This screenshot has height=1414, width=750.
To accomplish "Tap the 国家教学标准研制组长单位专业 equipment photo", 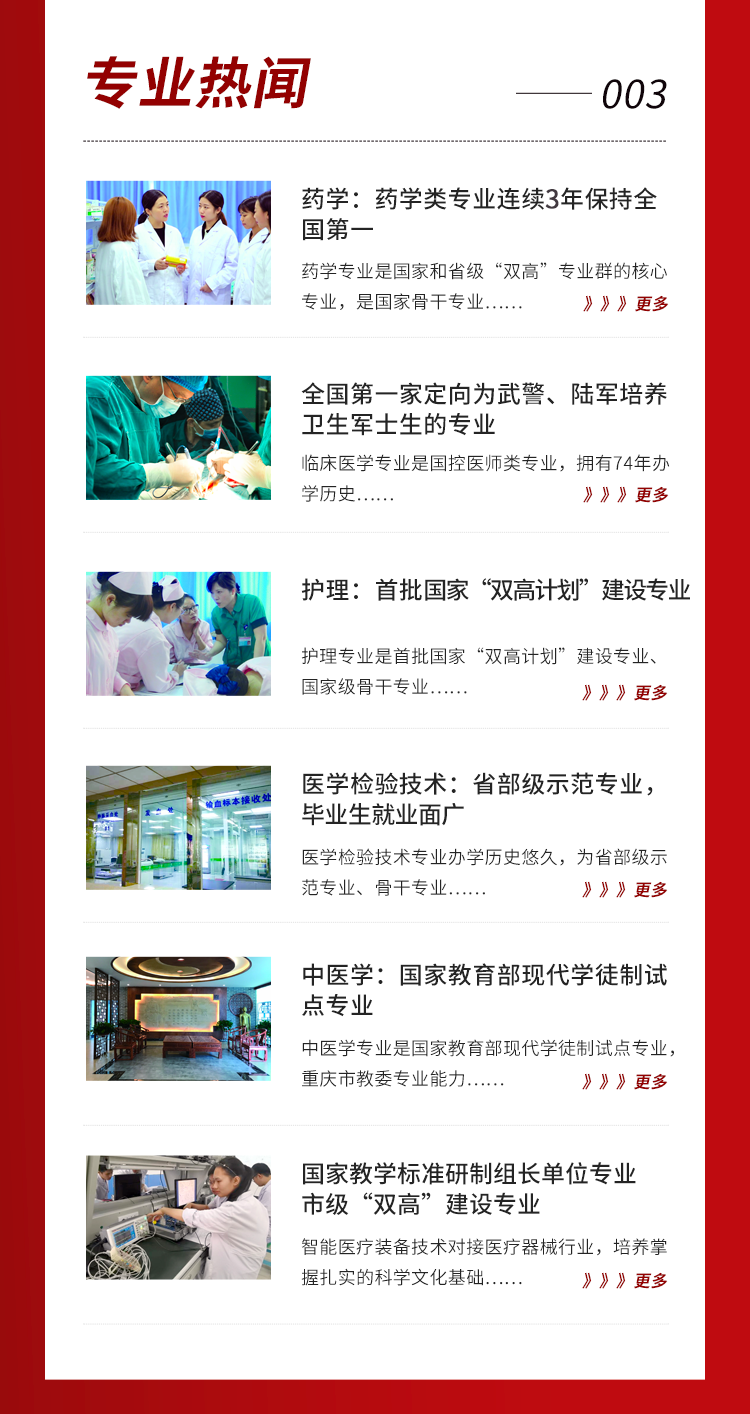I will [x=178, y=1217].
